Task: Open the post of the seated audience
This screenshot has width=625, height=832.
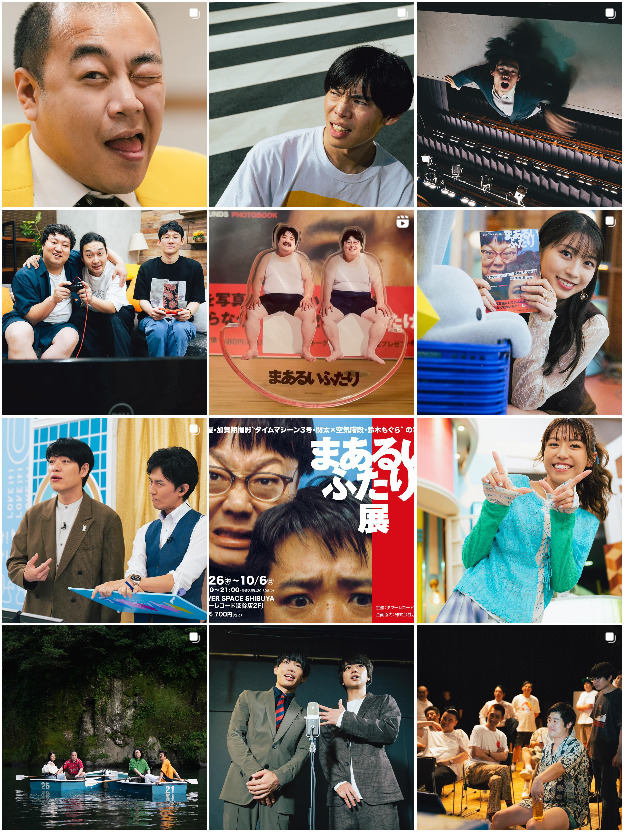Action: (x=519, y=727)
